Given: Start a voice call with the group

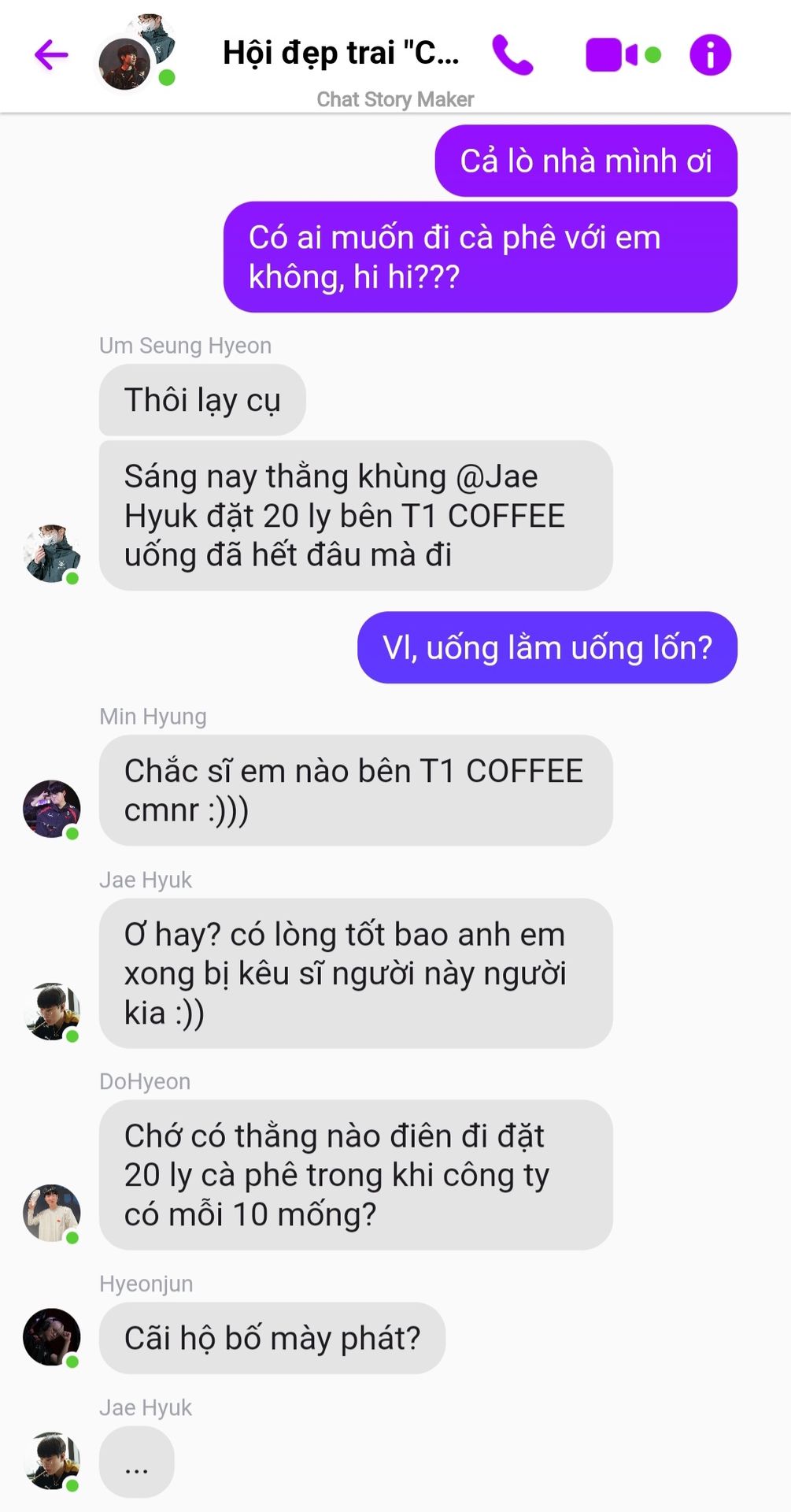Looking at the screenshot, I should point(512,55).
